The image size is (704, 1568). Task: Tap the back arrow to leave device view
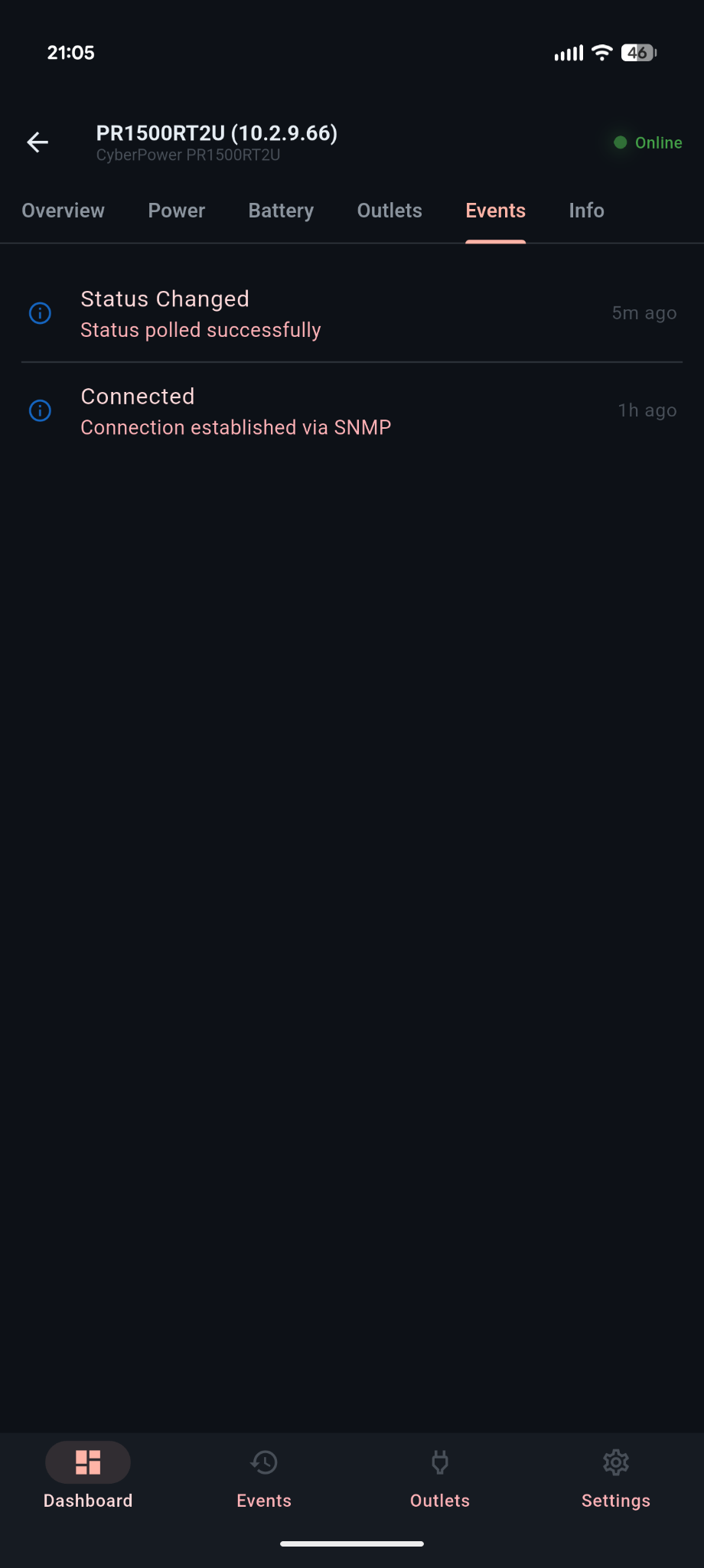(36, 142)
